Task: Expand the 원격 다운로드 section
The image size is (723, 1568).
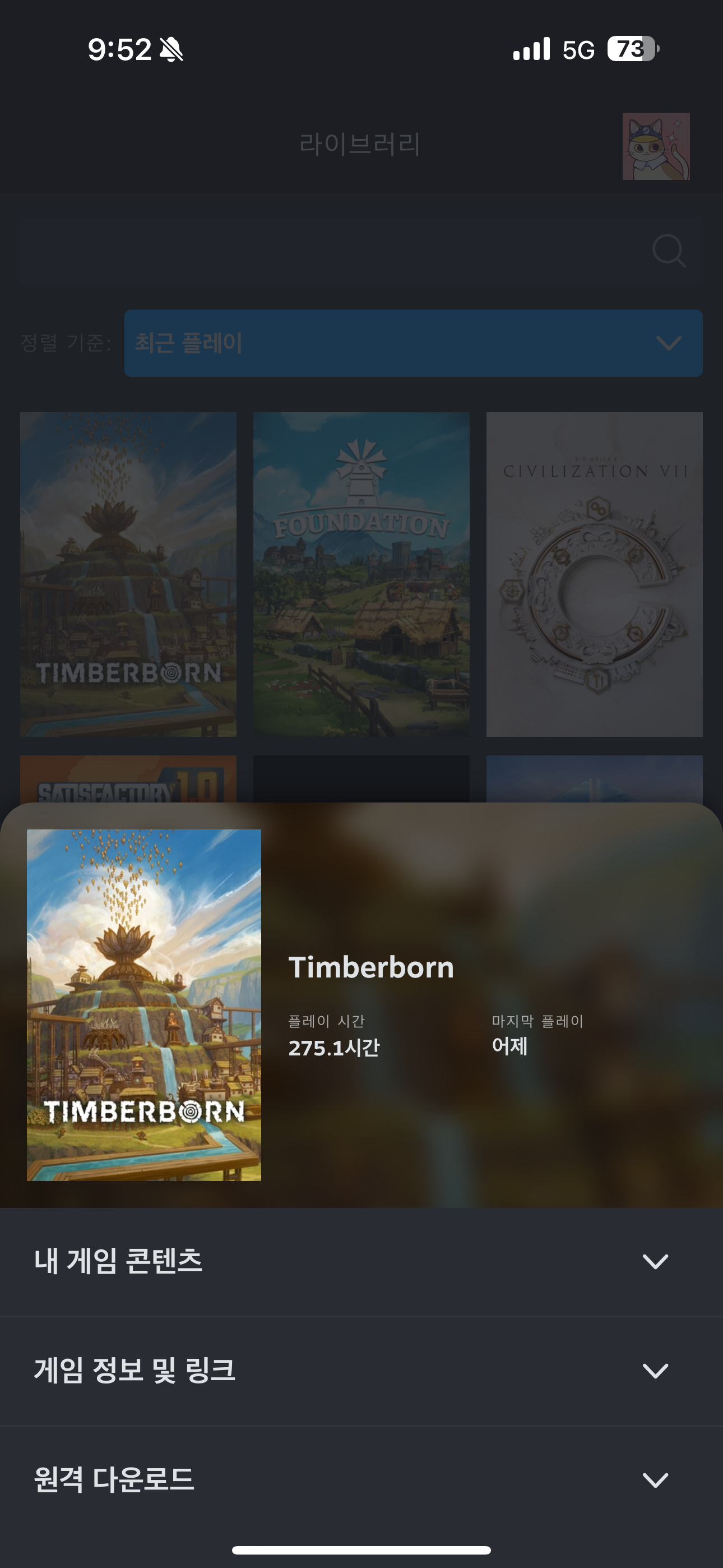Action: [x=361, y=1479]
